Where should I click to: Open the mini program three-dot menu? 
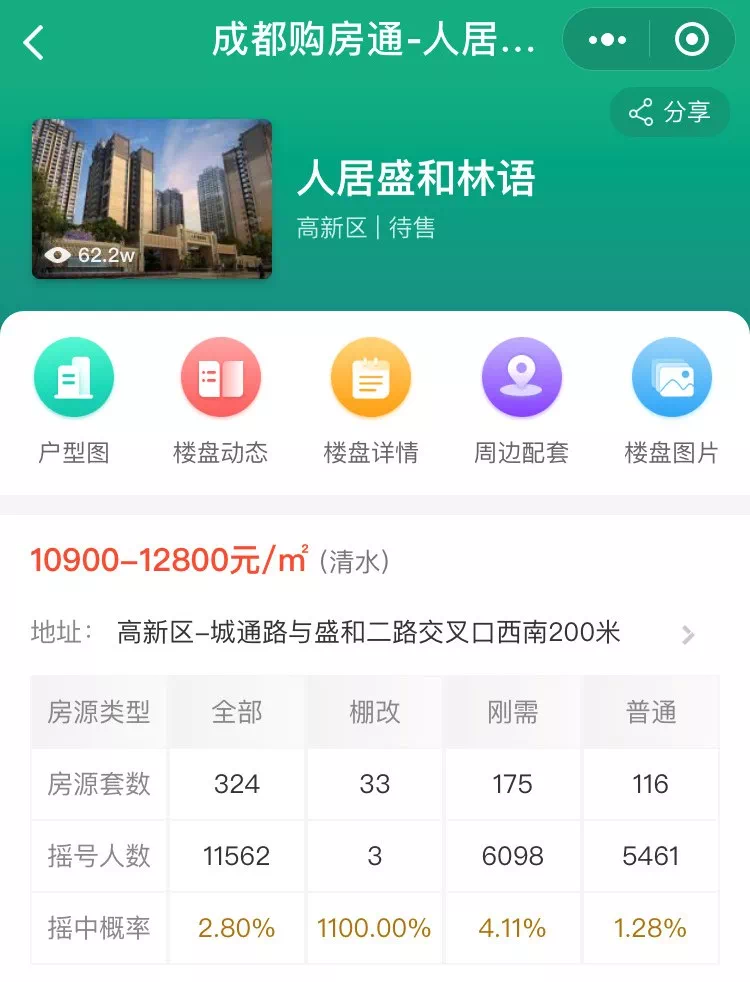(x=607, y=40)
